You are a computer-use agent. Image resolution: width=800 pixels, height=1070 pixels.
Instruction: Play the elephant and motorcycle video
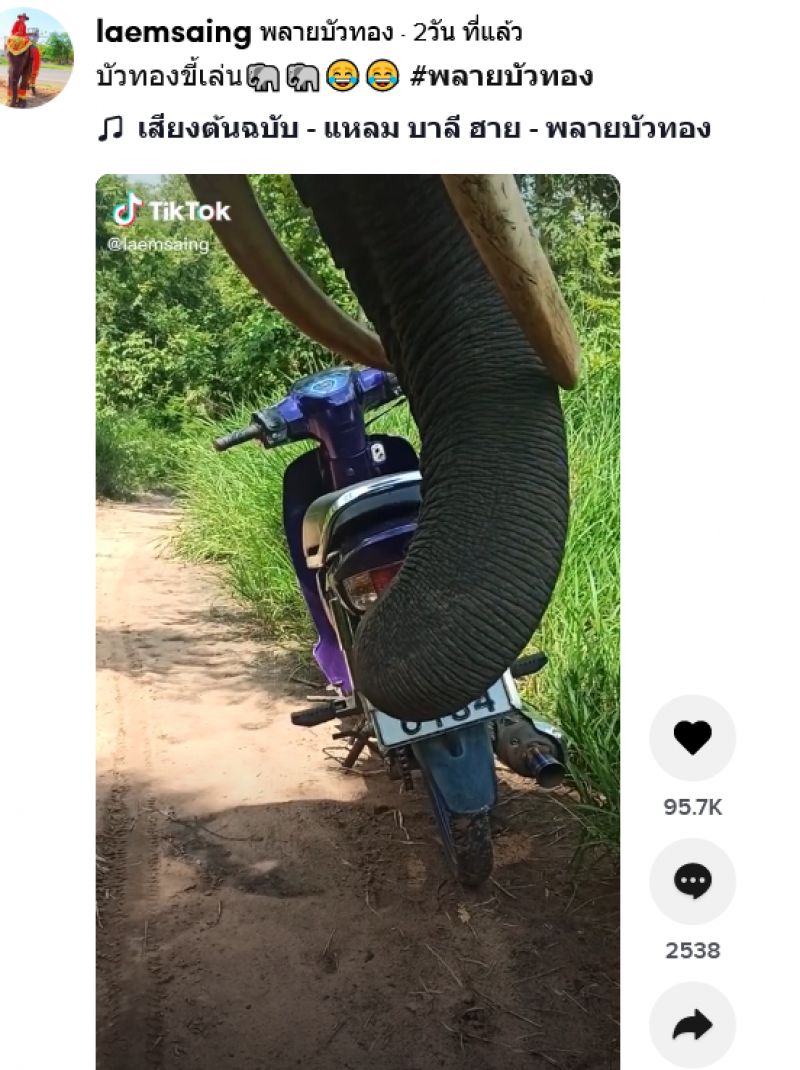[x=357, y=620]
